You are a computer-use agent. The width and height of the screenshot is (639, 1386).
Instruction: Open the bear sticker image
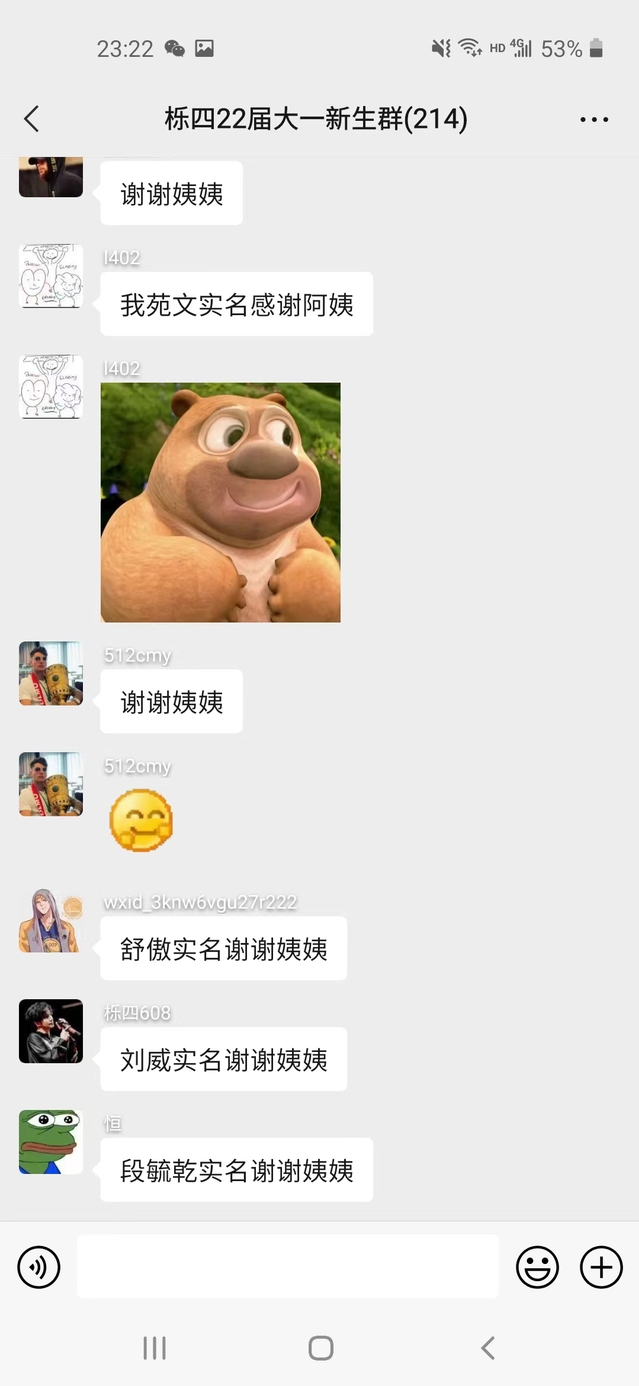(x=220, y=502)
